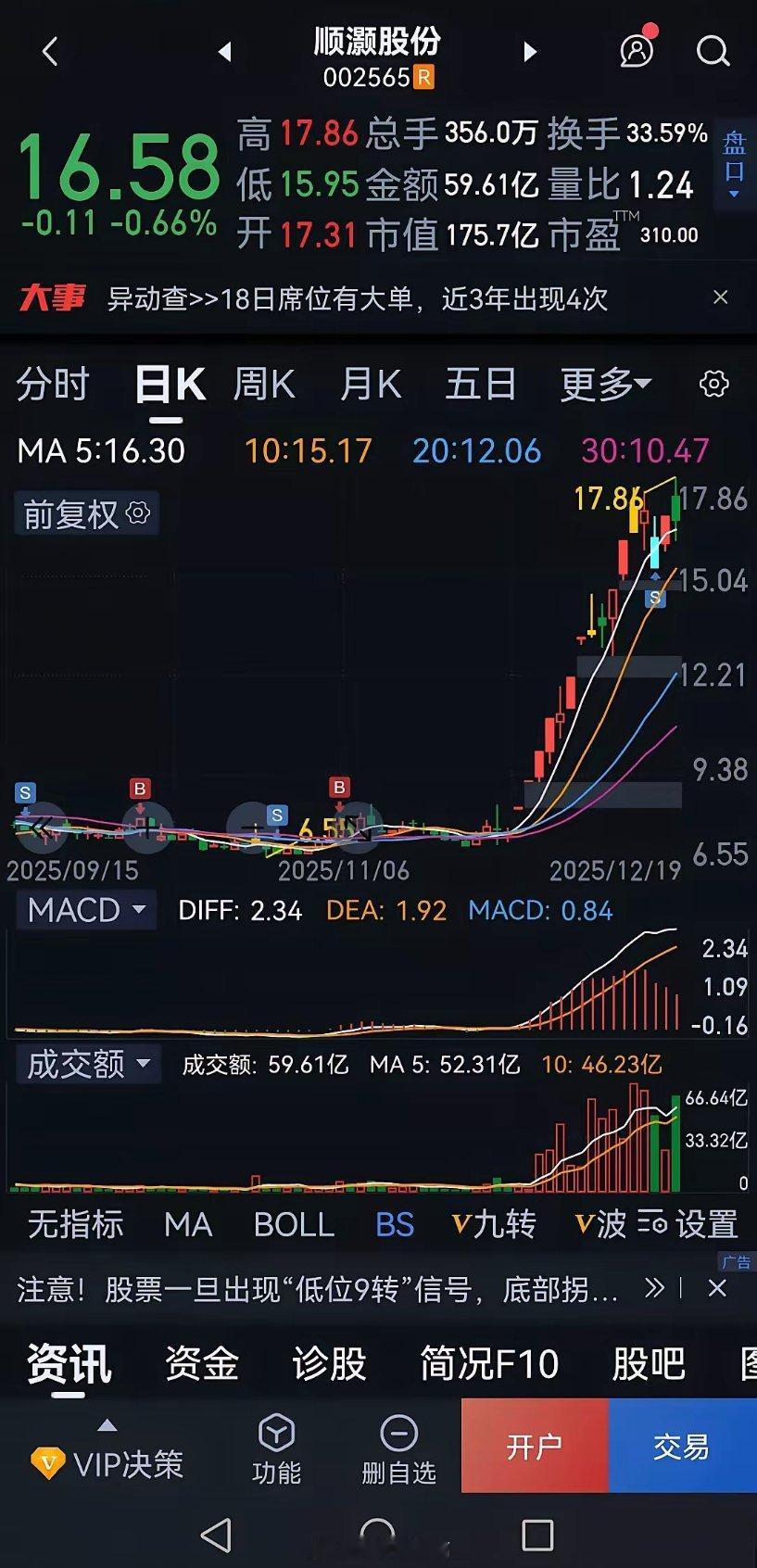Open indicator 设置 at chart bottom
The width and height of the screenshot is (757, 1568).
pyautogui.click(x=707, y=1223)
